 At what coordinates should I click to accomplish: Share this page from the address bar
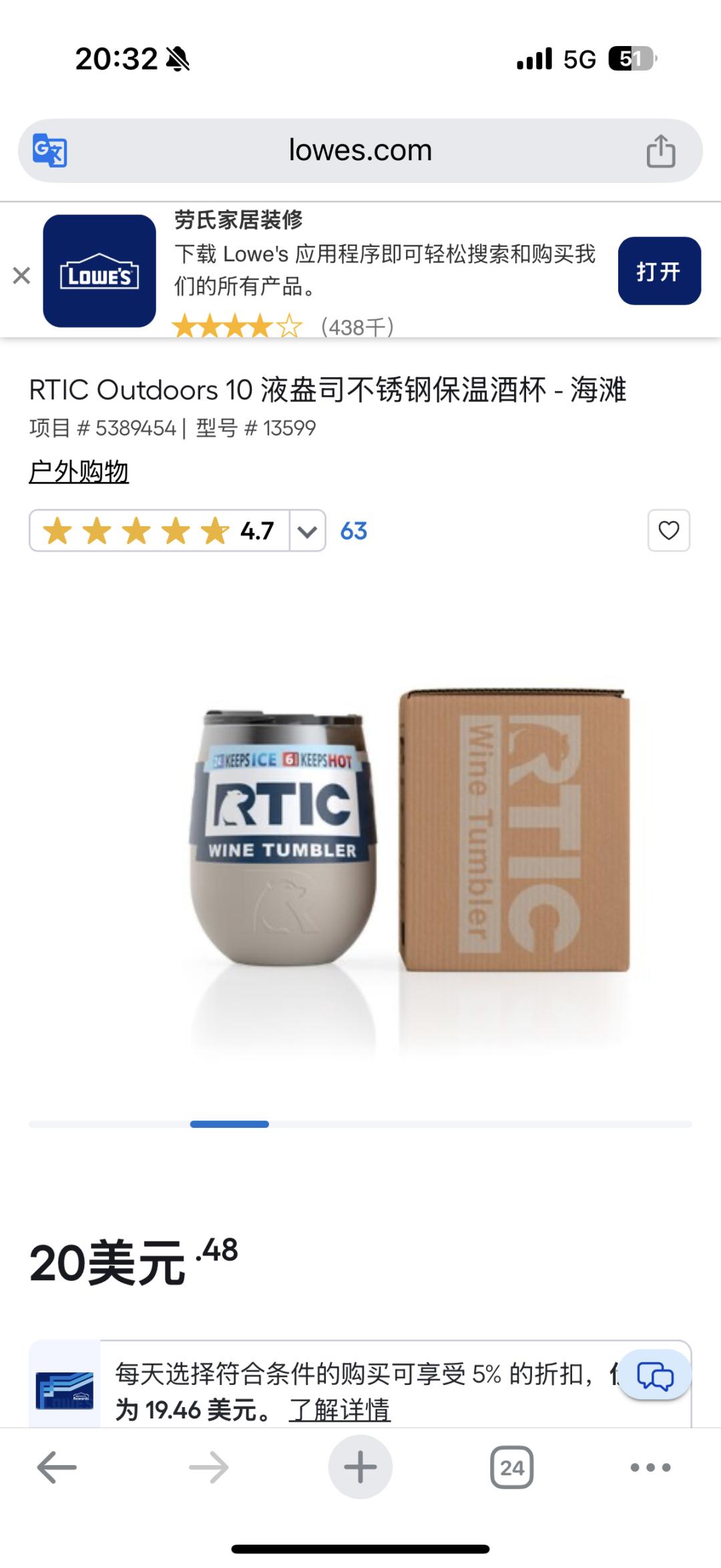tap(660, 151)
